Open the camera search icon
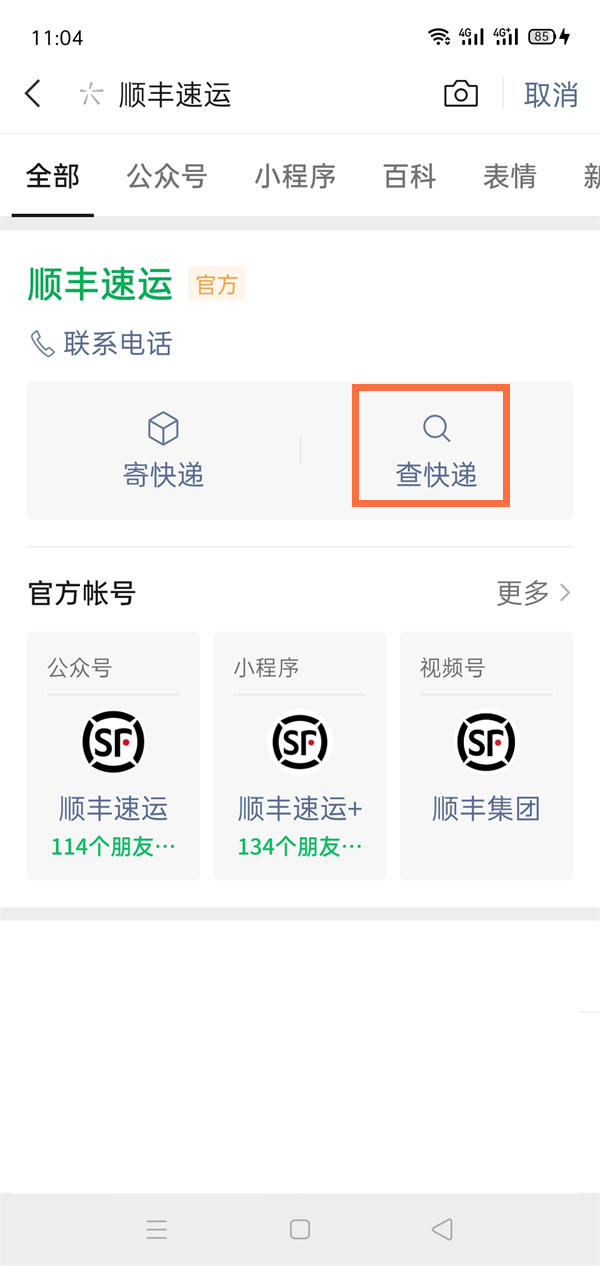The height and width of the screenshot is (1266, 600). point(460,95)
